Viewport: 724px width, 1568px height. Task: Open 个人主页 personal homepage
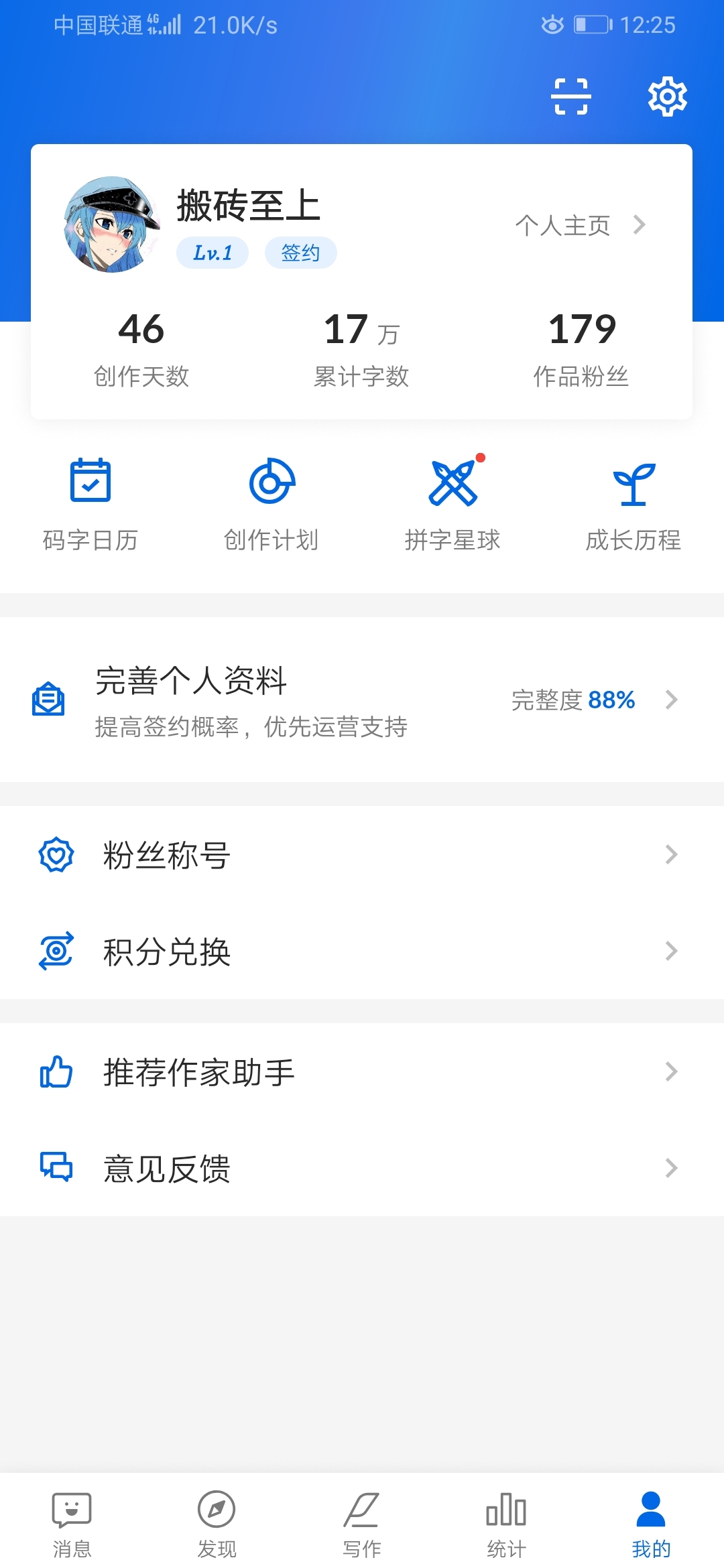[x=581, y=225]
